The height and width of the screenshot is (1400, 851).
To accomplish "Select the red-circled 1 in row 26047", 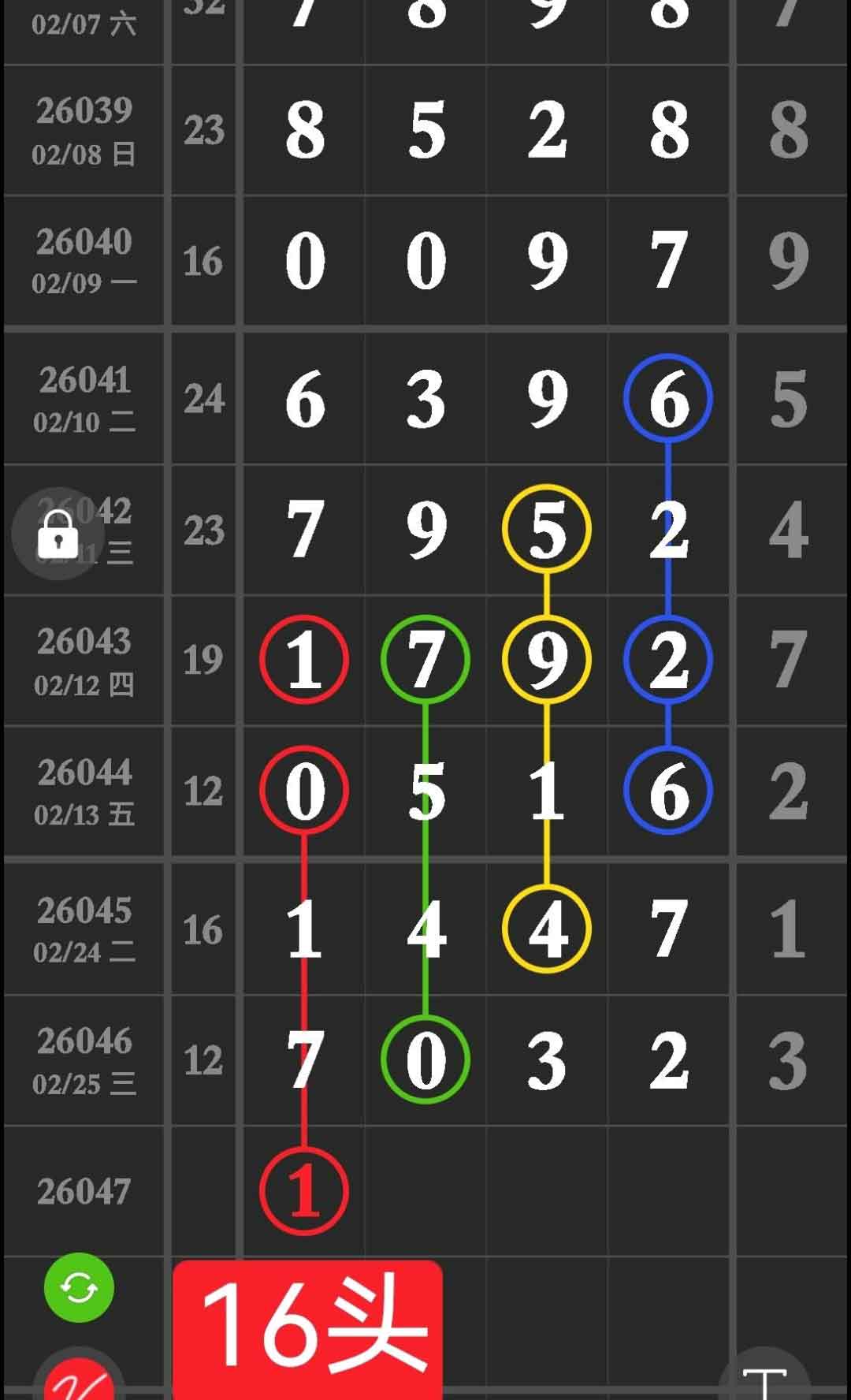I will (x=303, y=1193).
